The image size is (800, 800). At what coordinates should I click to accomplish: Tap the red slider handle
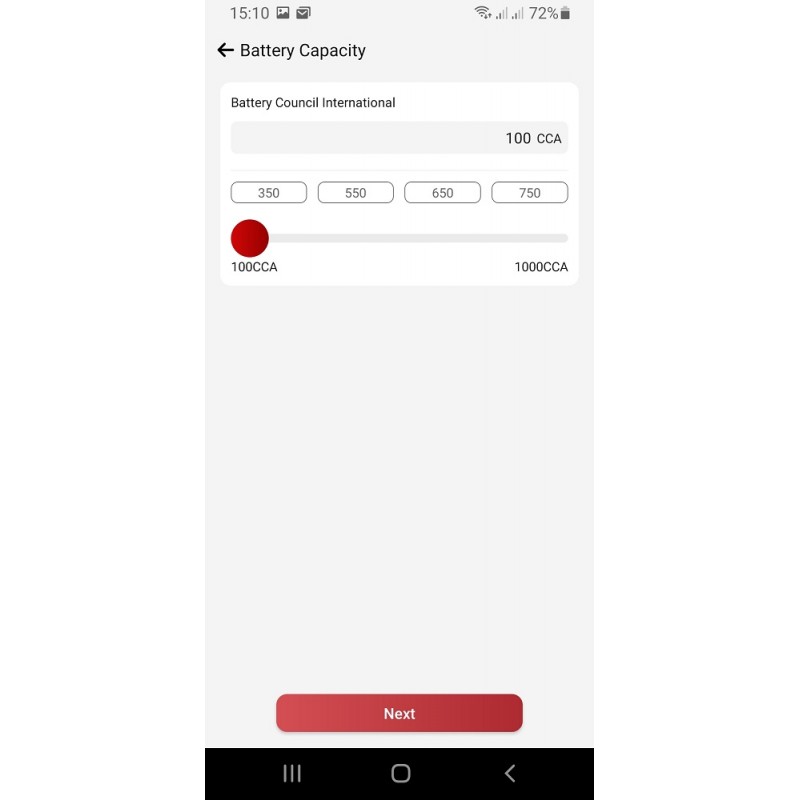(x=250, y=238)
